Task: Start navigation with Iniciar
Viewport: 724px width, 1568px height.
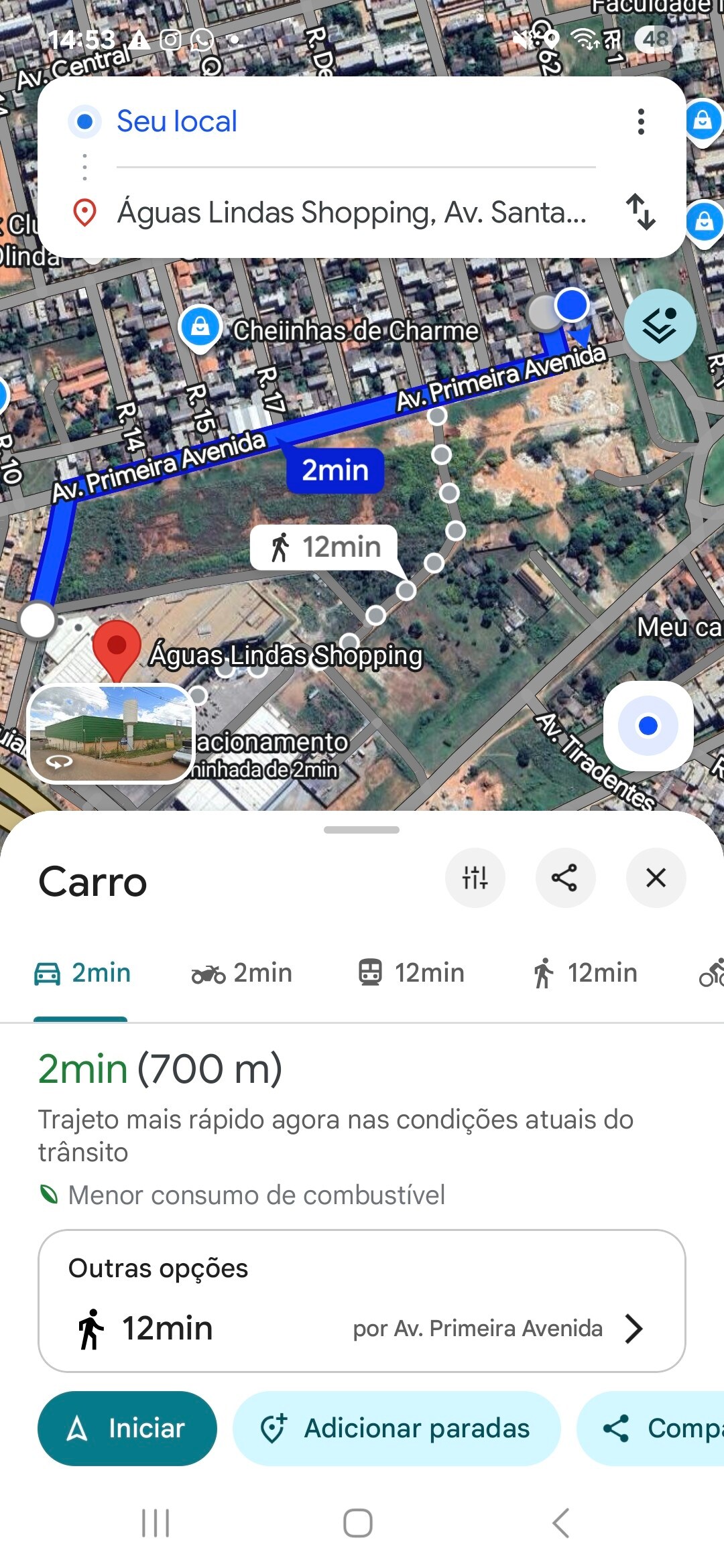Action: (x=127, y=1428)
